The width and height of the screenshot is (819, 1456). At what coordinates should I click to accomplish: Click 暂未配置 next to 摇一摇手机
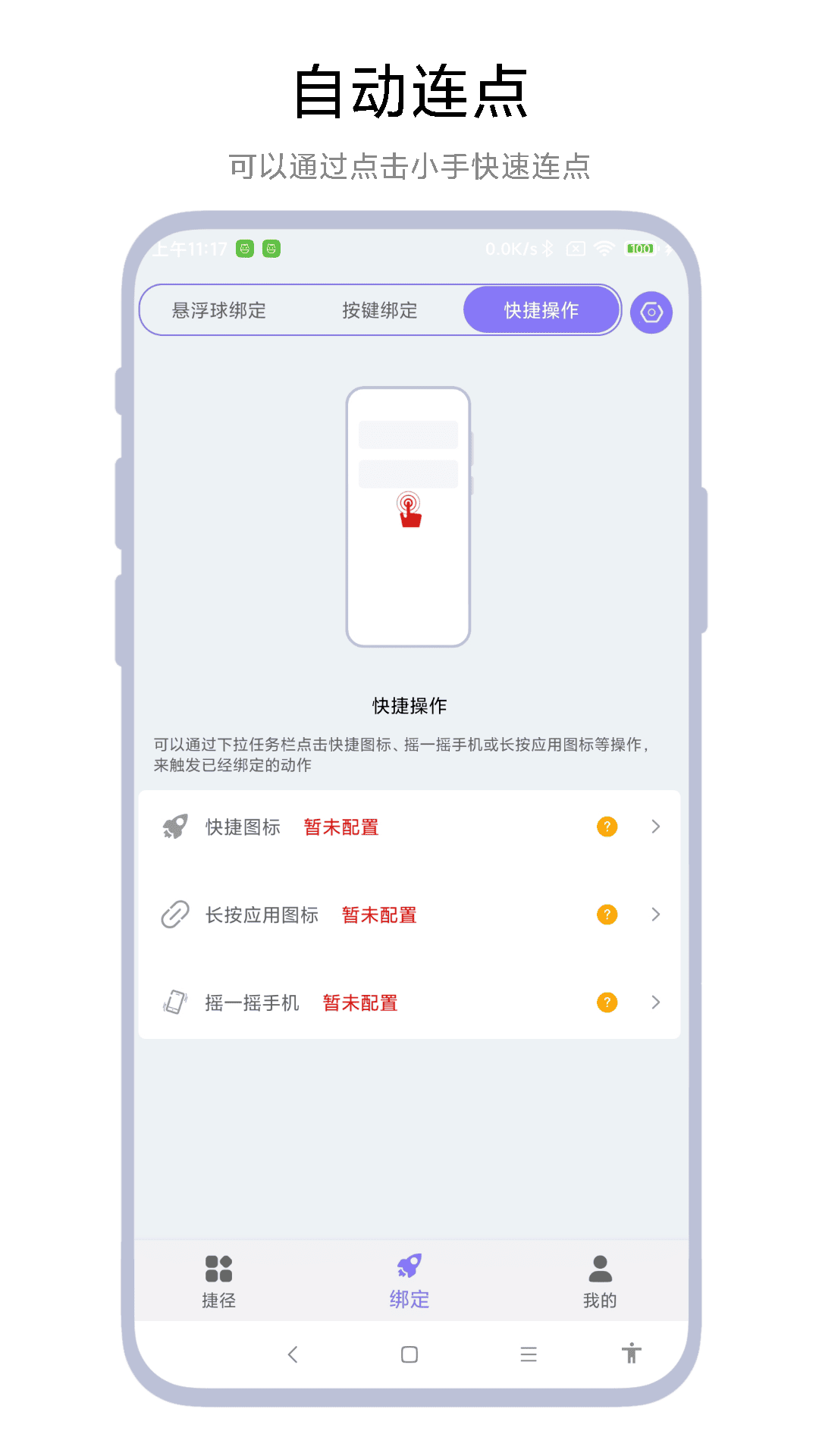tap(359, 1002)
